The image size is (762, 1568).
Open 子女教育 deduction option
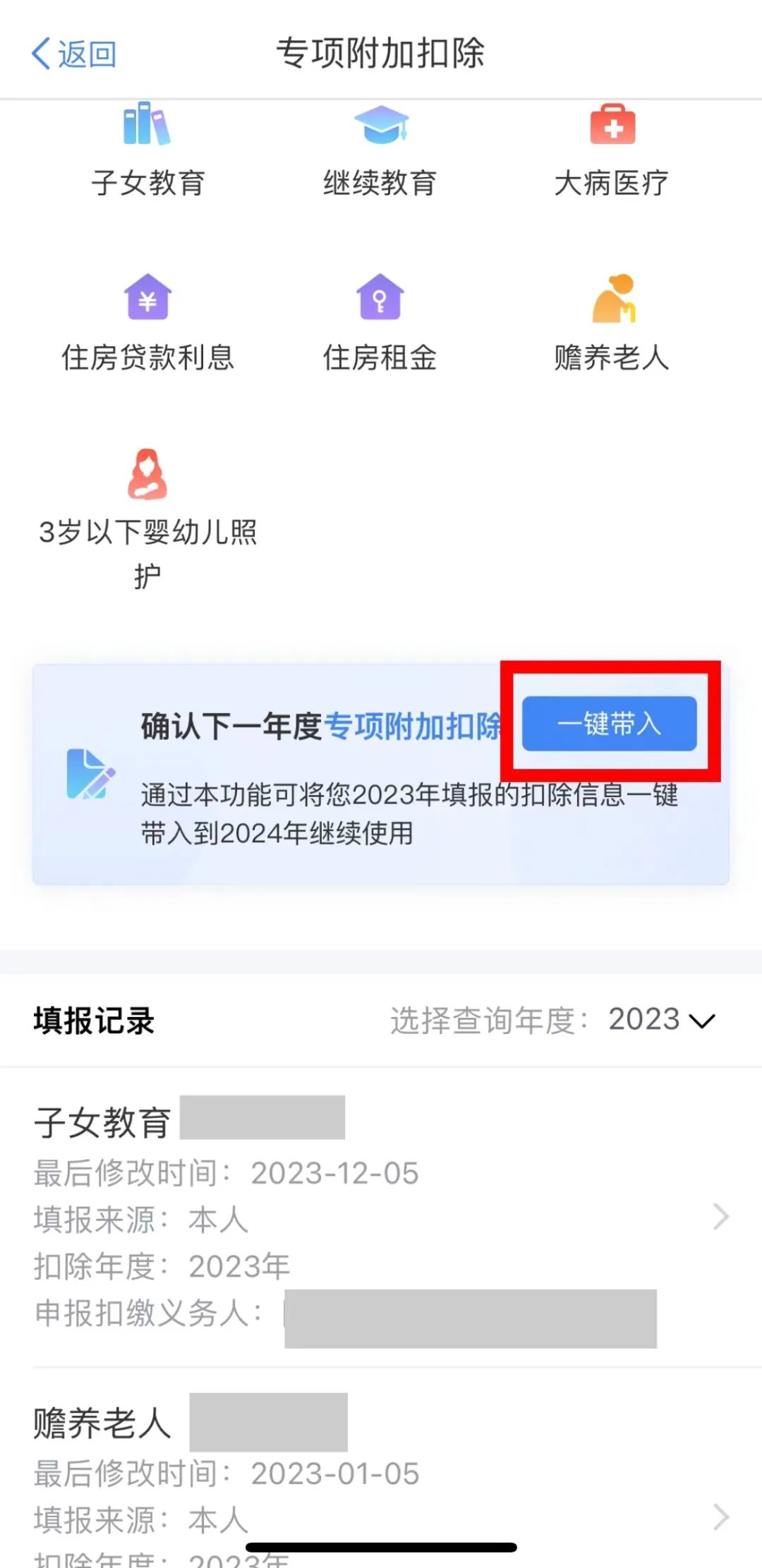[147, 150]
